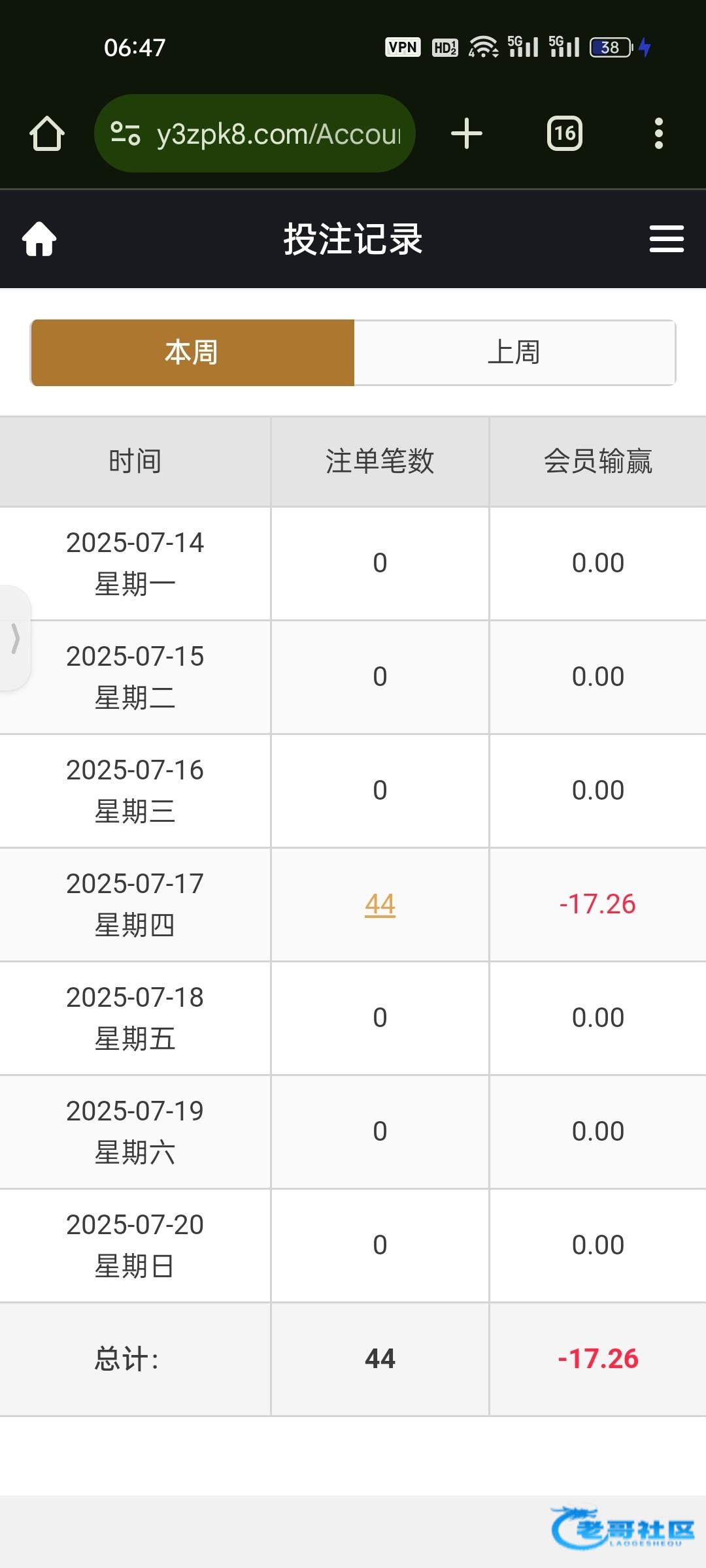
Task: Open the tab switcher showing 16 tabs
Action: [x=565, y=133]
